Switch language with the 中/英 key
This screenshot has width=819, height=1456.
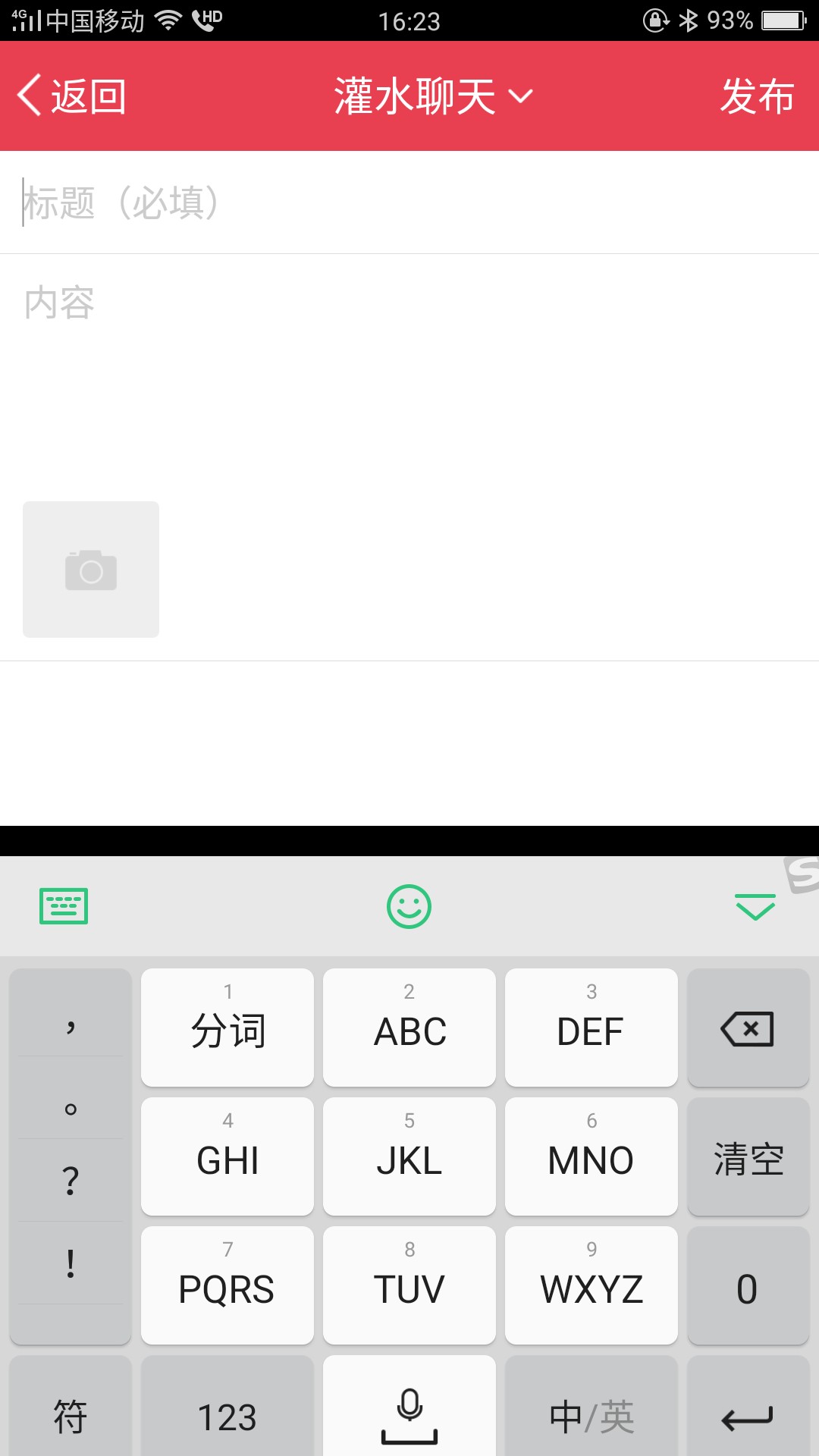coord(591,1415)
